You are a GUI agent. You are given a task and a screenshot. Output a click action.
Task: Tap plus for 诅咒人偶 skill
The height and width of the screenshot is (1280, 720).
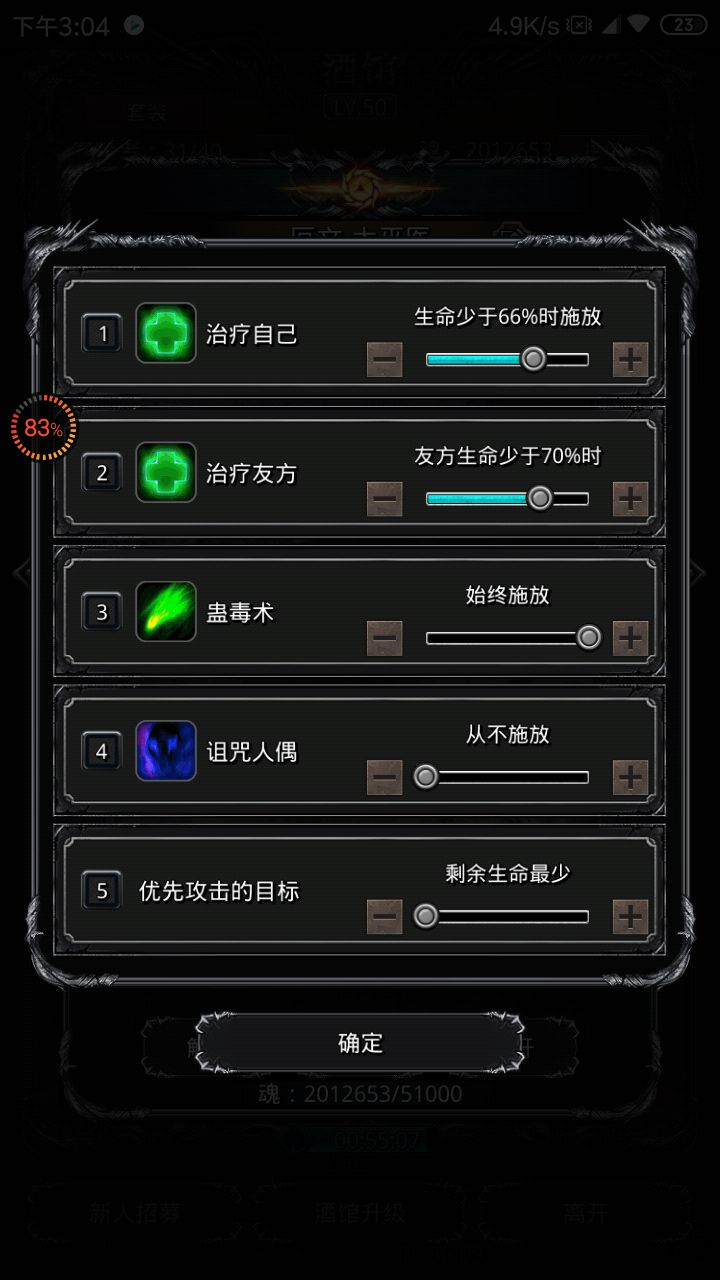630,777
